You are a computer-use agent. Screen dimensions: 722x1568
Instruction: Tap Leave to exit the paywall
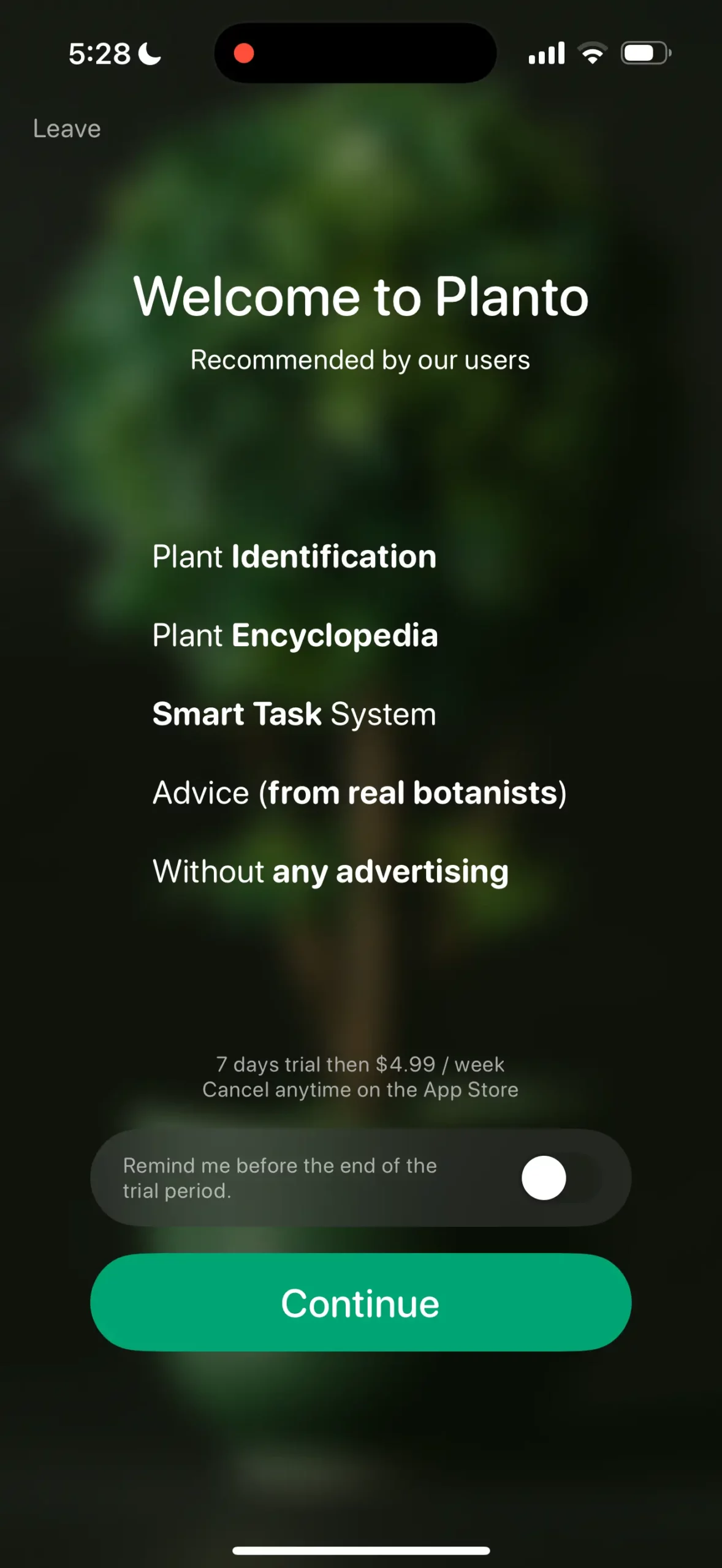tap(67, 129)
